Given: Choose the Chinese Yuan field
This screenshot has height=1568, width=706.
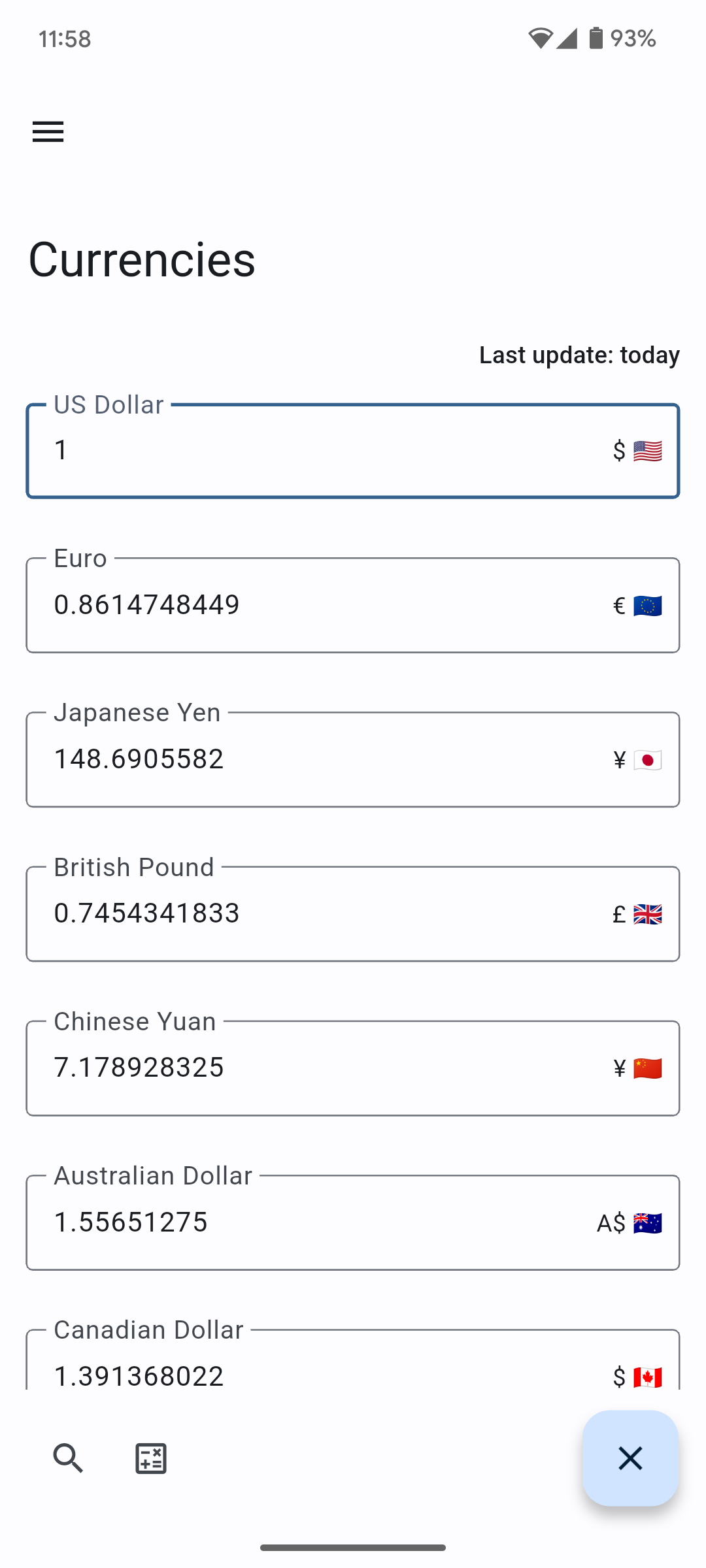Looking at the screenshot, I should coord(327,1068).
